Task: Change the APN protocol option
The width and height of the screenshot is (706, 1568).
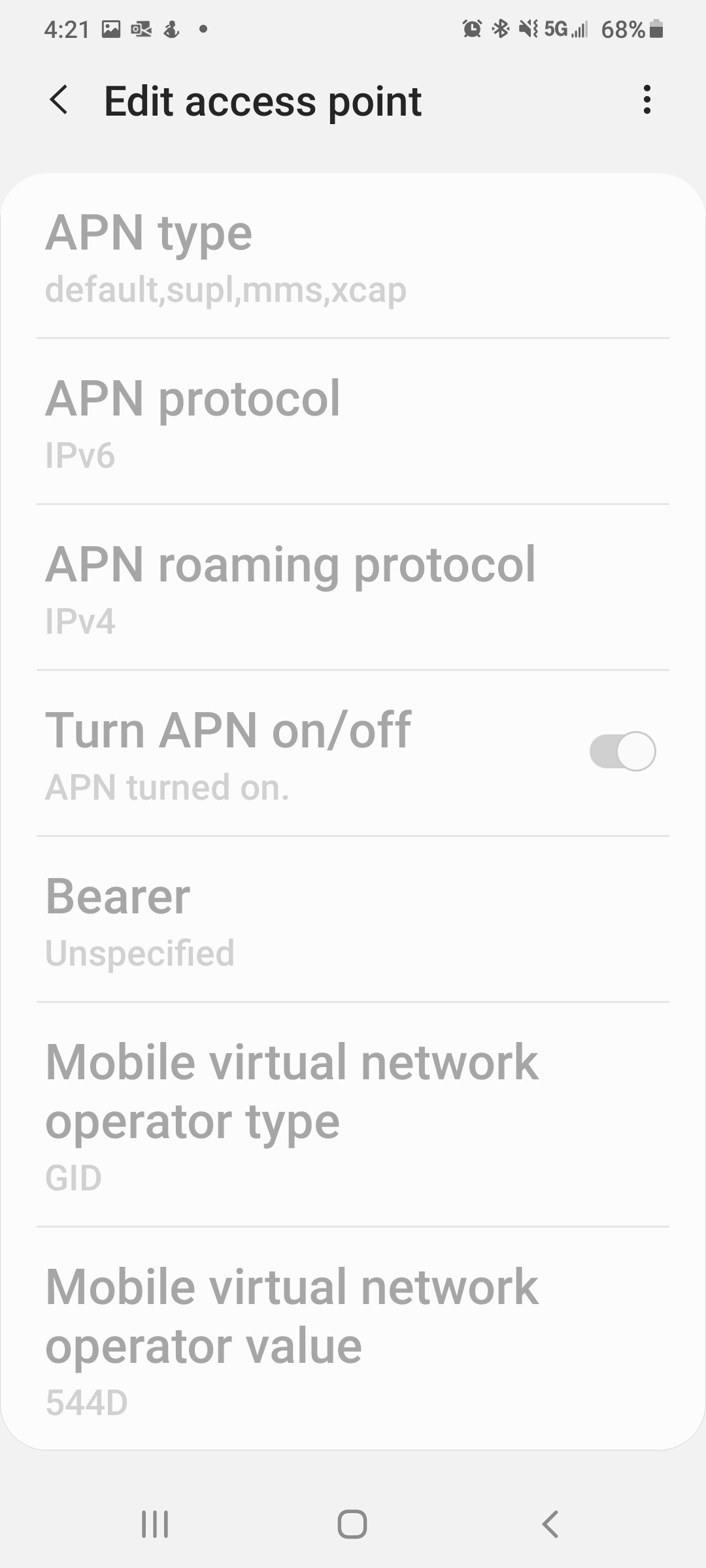Action: [353, 423]
